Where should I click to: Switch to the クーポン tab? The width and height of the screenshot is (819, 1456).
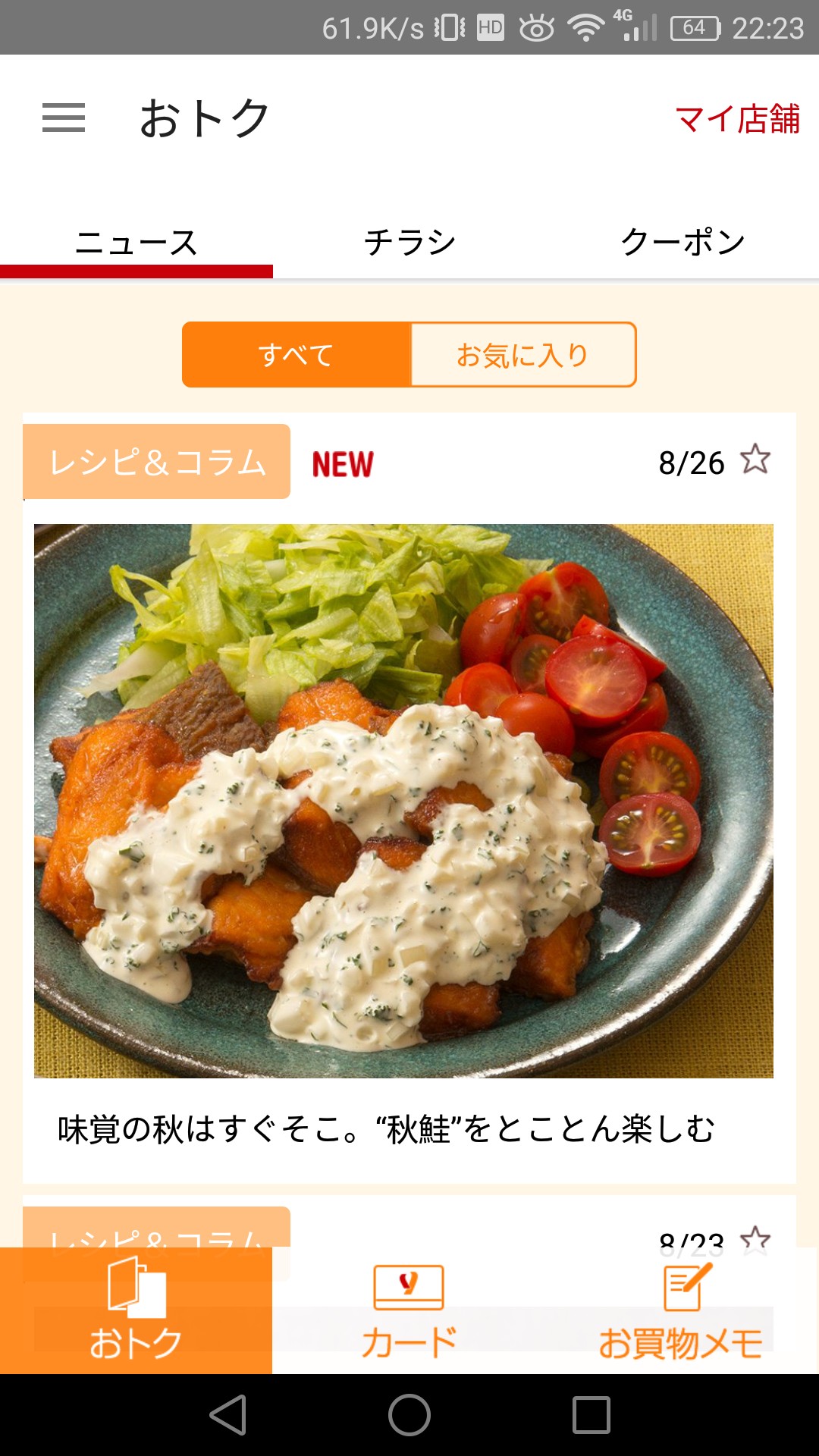click(682, 243)
